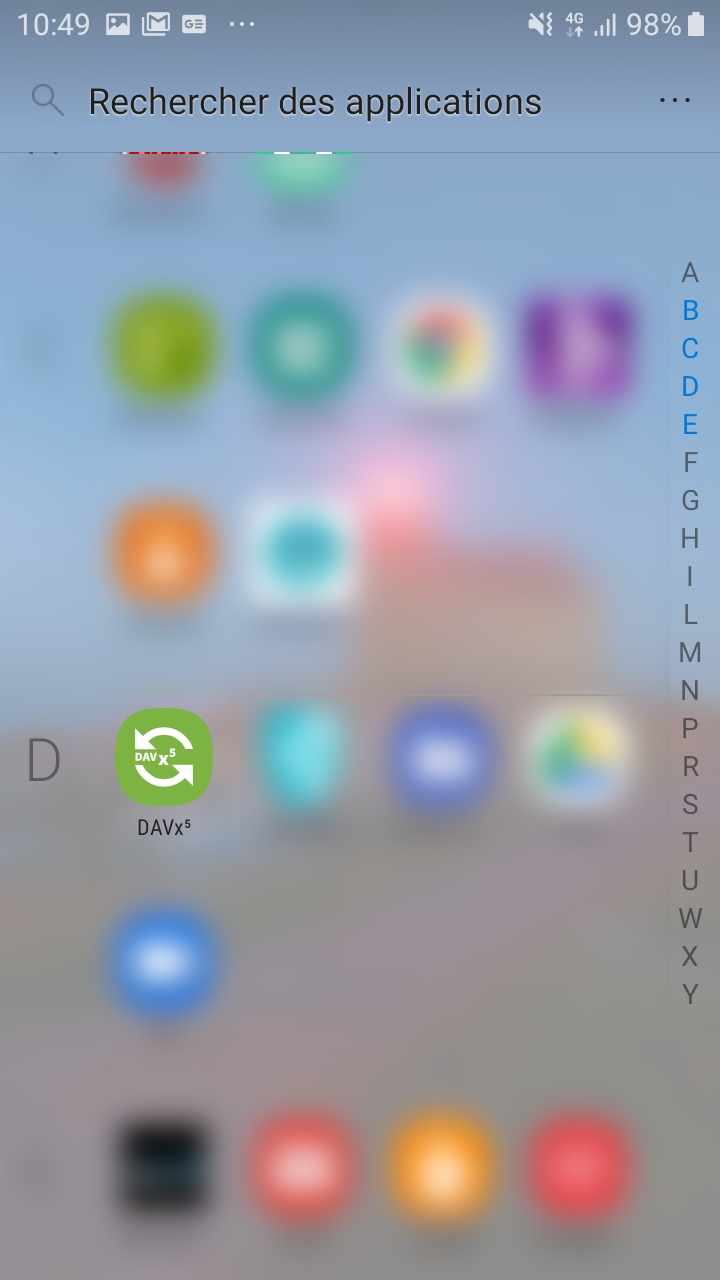Jump to letter G in index
This screenshot has width=720, height=1280.
(x=690, y=500)
